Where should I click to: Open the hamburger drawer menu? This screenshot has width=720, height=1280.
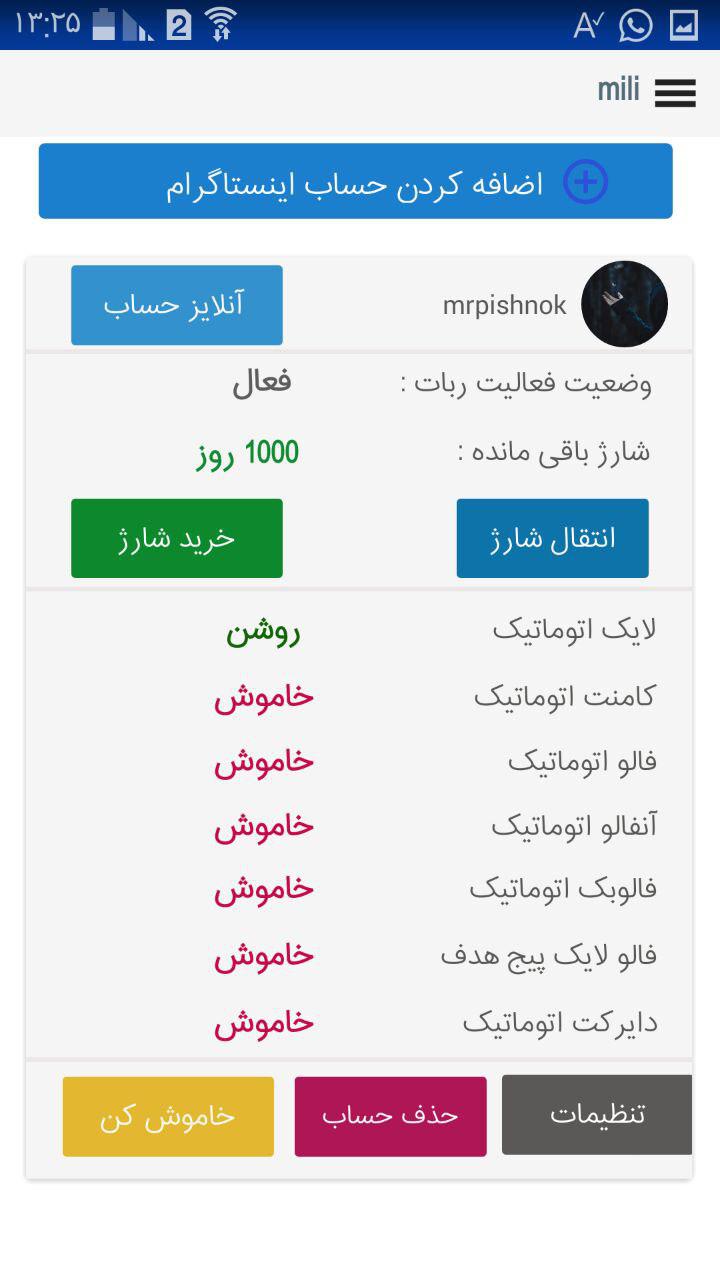point(675,93)
